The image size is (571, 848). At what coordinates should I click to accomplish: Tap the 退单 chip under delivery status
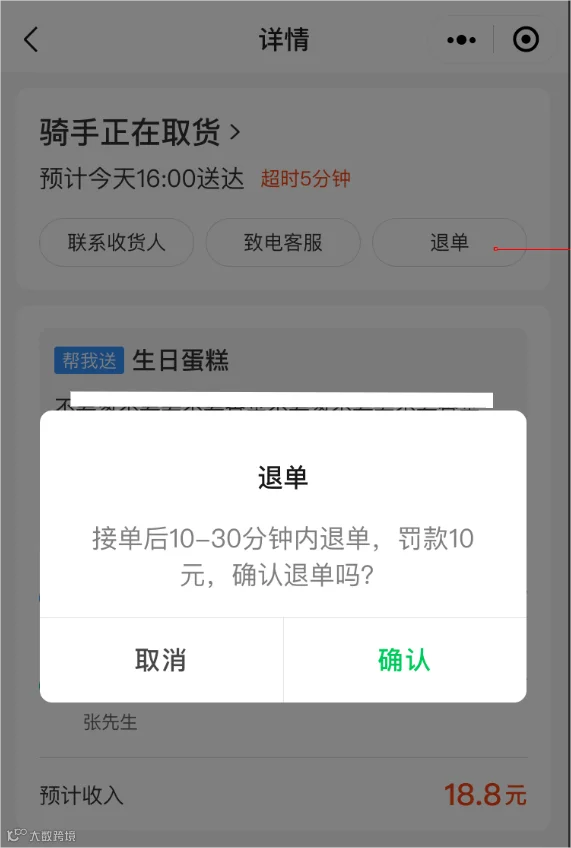[x=449, y=242]
